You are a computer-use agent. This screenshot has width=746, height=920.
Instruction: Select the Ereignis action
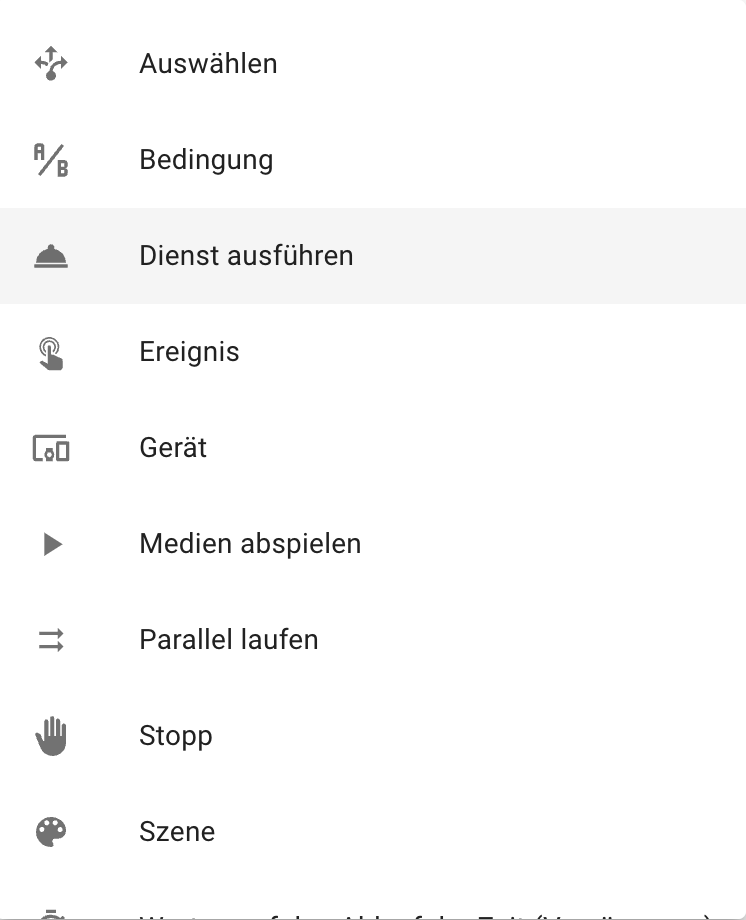click(189, 352)
